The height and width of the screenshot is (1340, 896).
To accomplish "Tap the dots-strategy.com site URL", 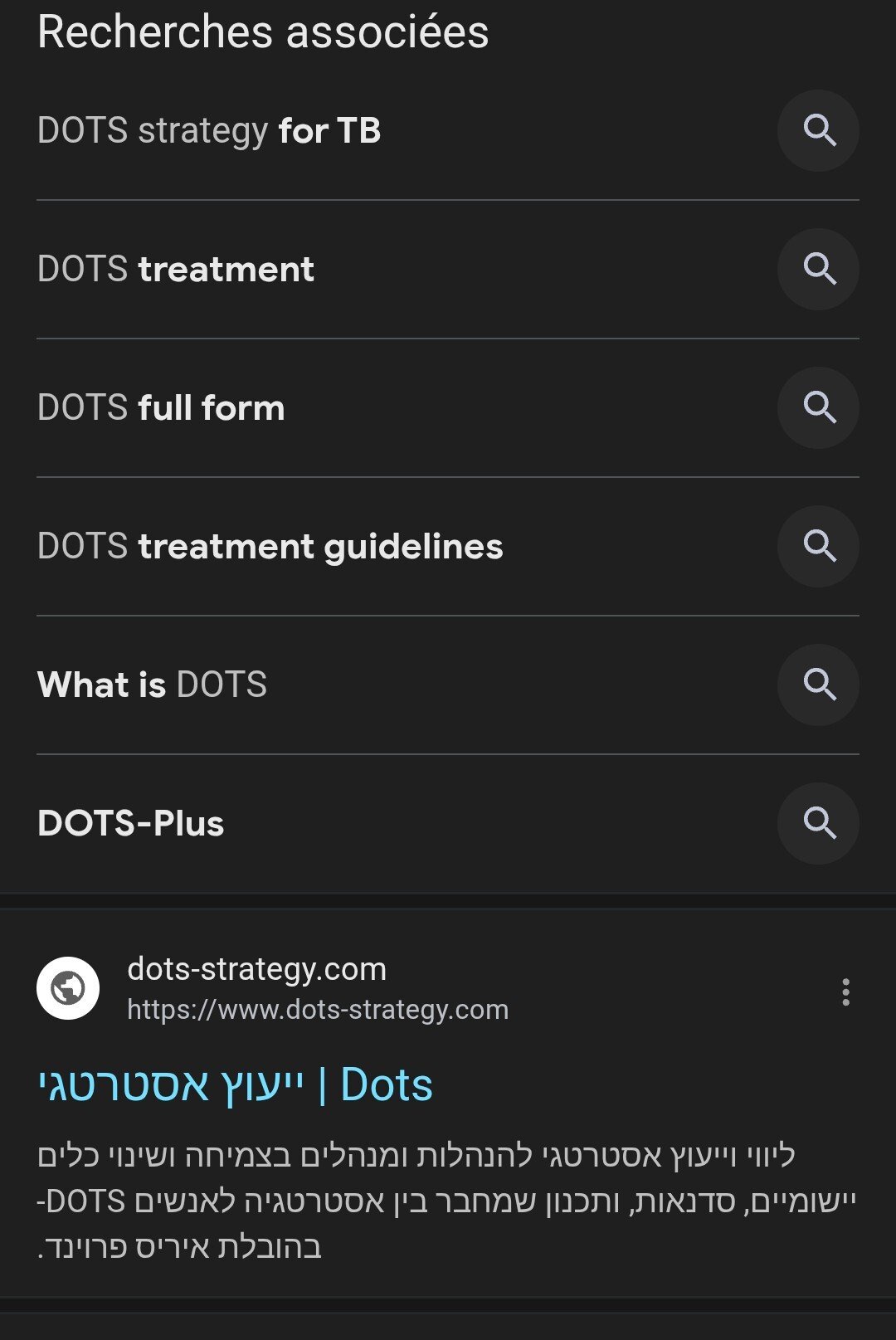I will click(x=317, y=1010).
